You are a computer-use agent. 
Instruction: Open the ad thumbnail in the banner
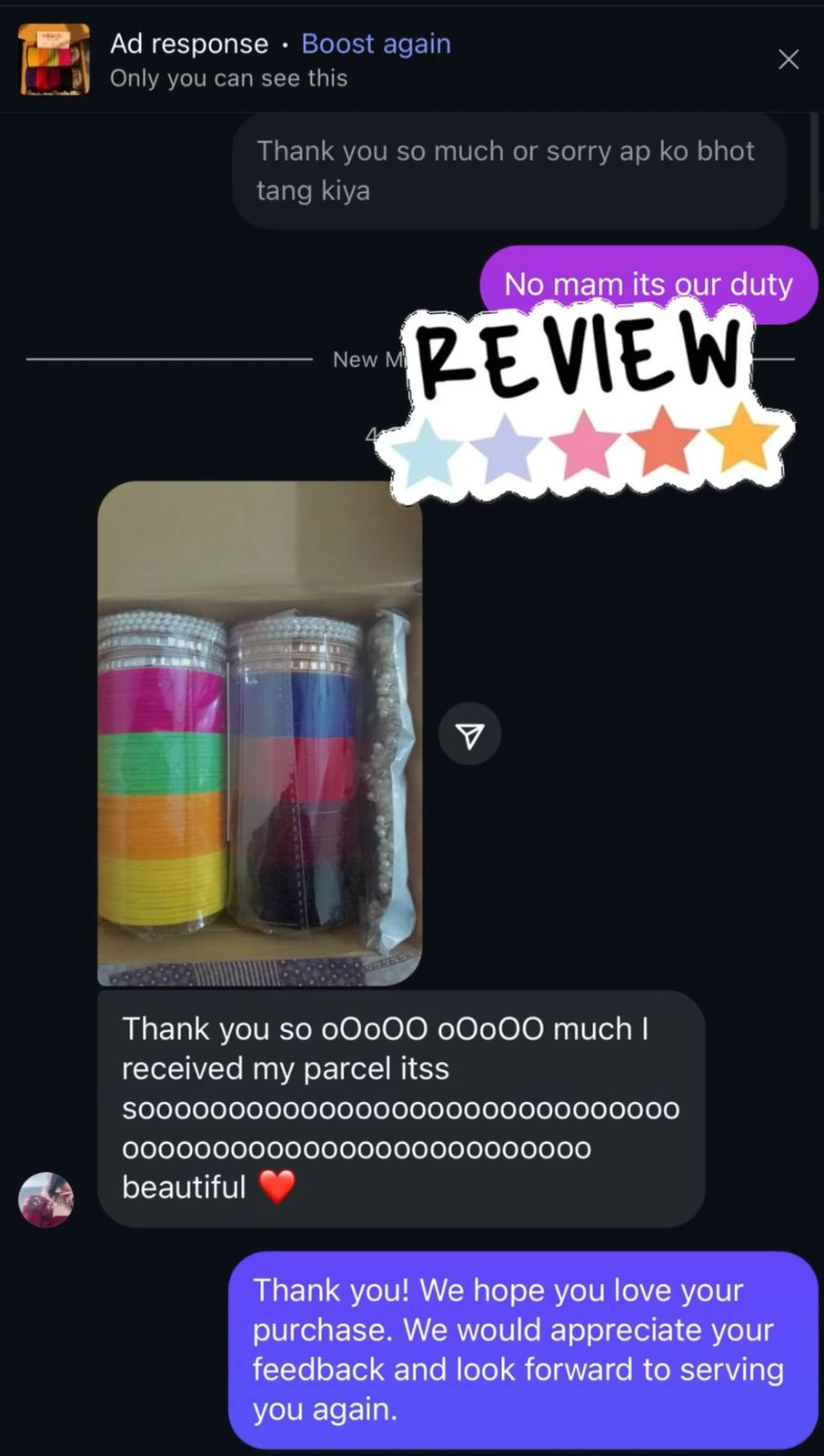click(x=55, y=60)
